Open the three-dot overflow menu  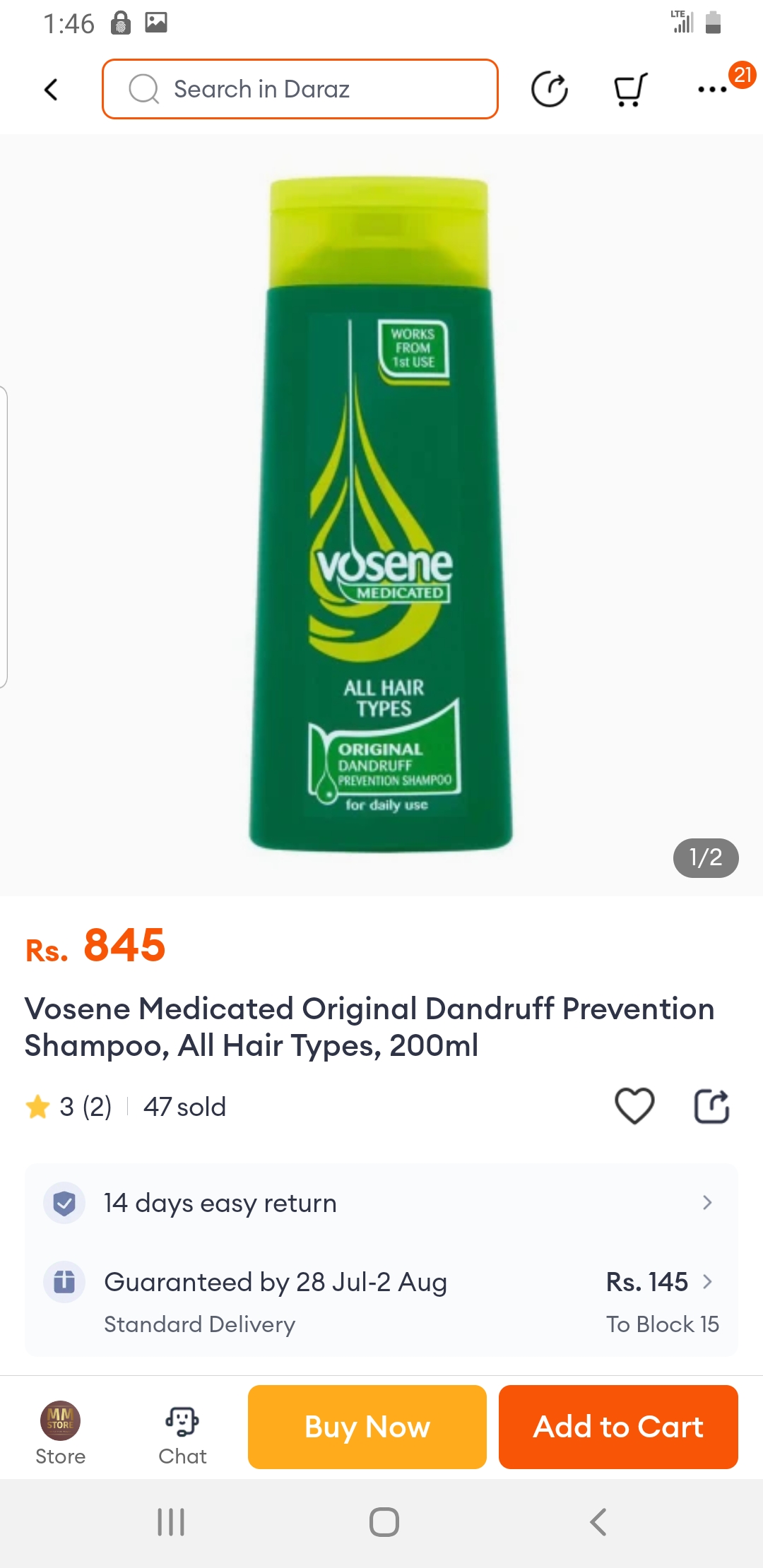[712, 90]
